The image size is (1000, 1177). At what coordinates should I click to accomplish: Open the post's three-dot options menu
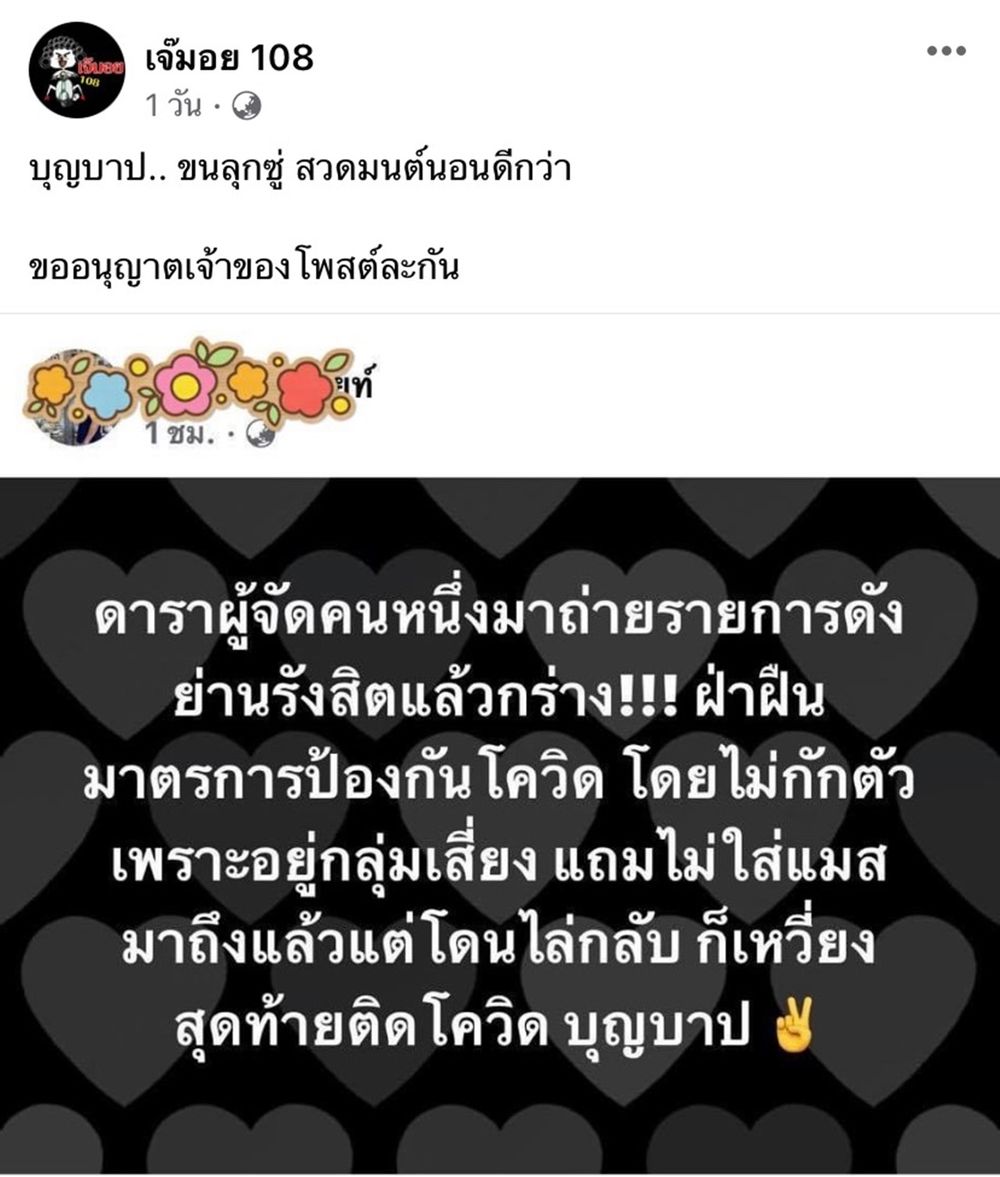(x=945, y=52)
